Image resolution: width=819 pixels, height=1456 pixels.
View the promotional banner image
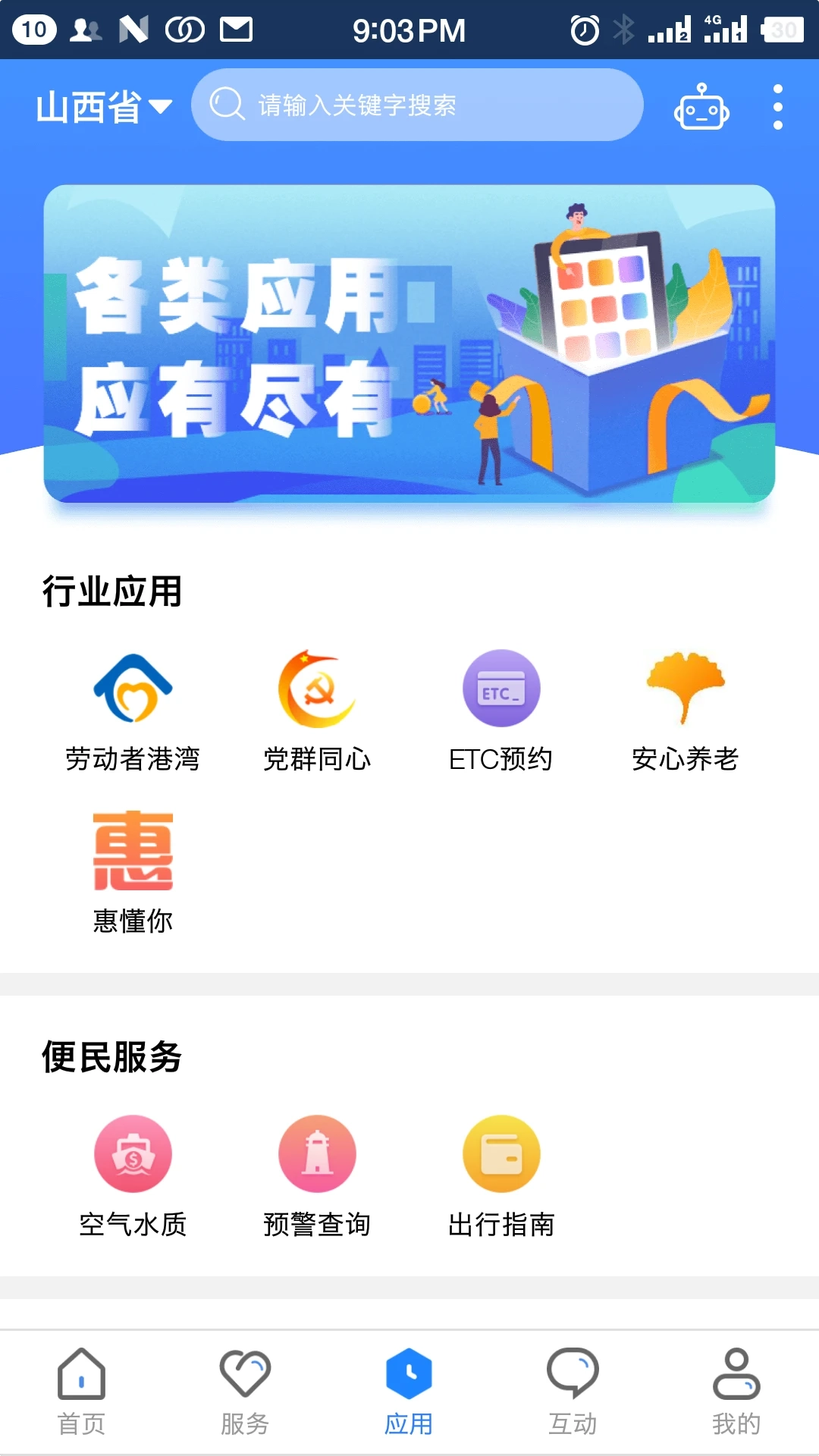pos(409,341)
